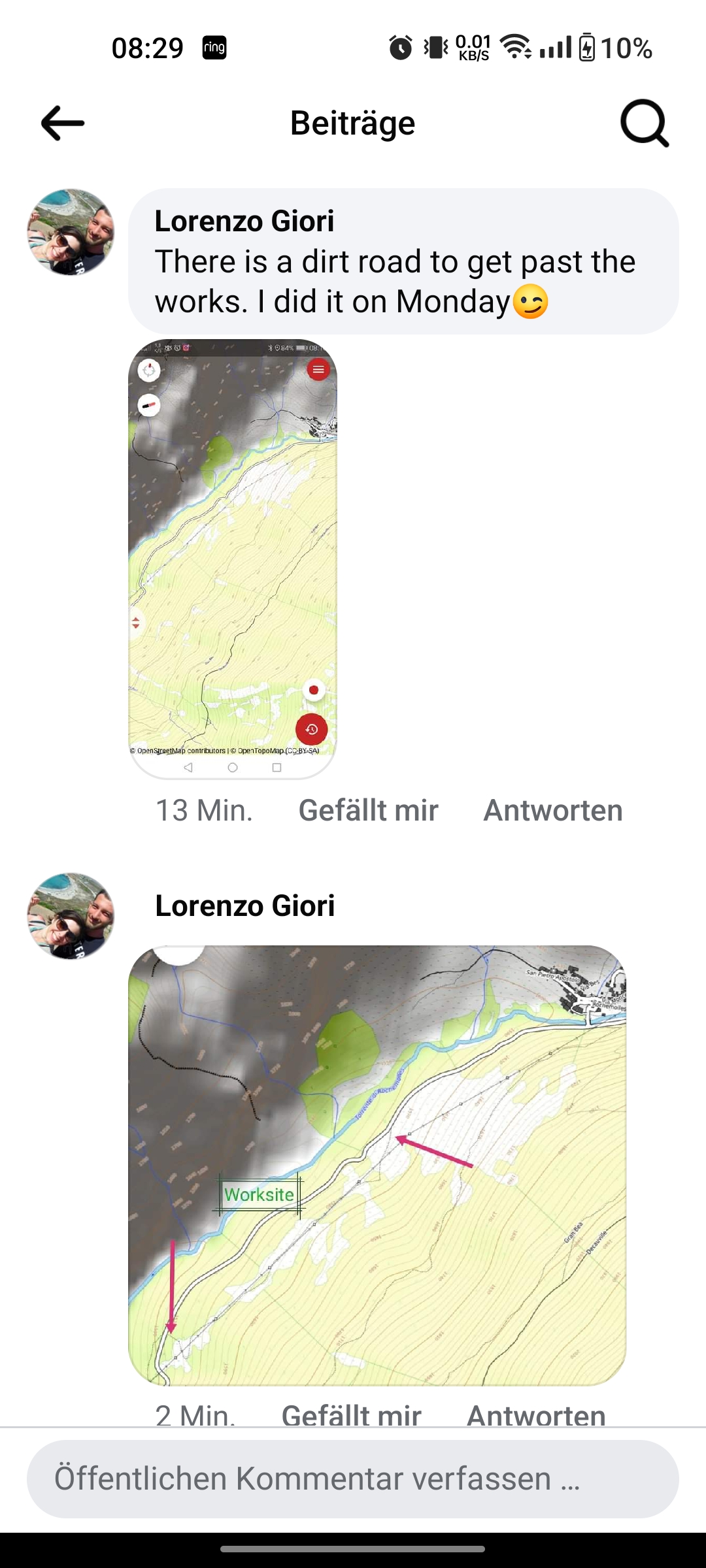
Task: Like the comment about the dirt road
Action: (x=368, y=811)
